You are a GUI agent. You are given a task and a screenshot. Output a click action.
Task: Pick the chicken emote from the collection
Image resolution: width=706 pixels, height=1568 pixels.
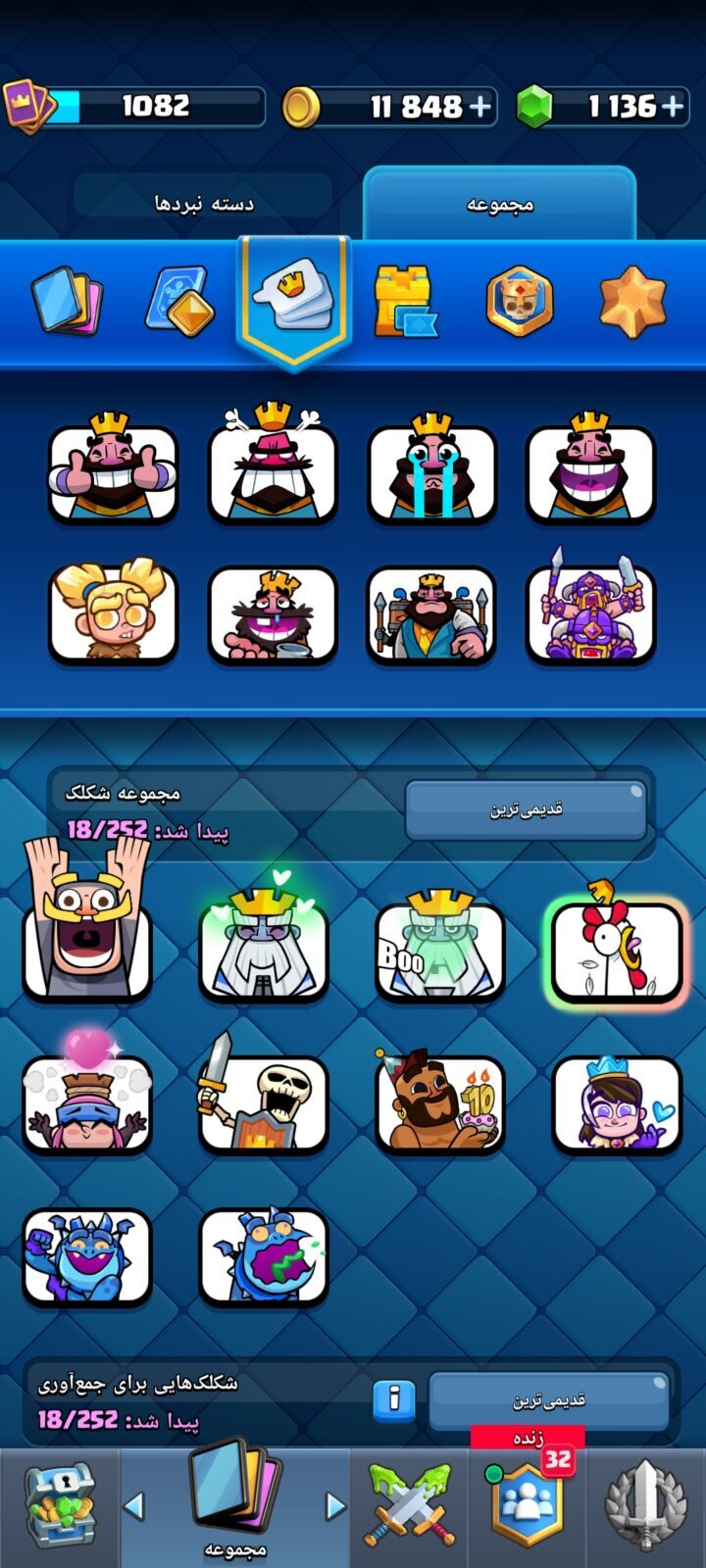click(x=616, y=947)
